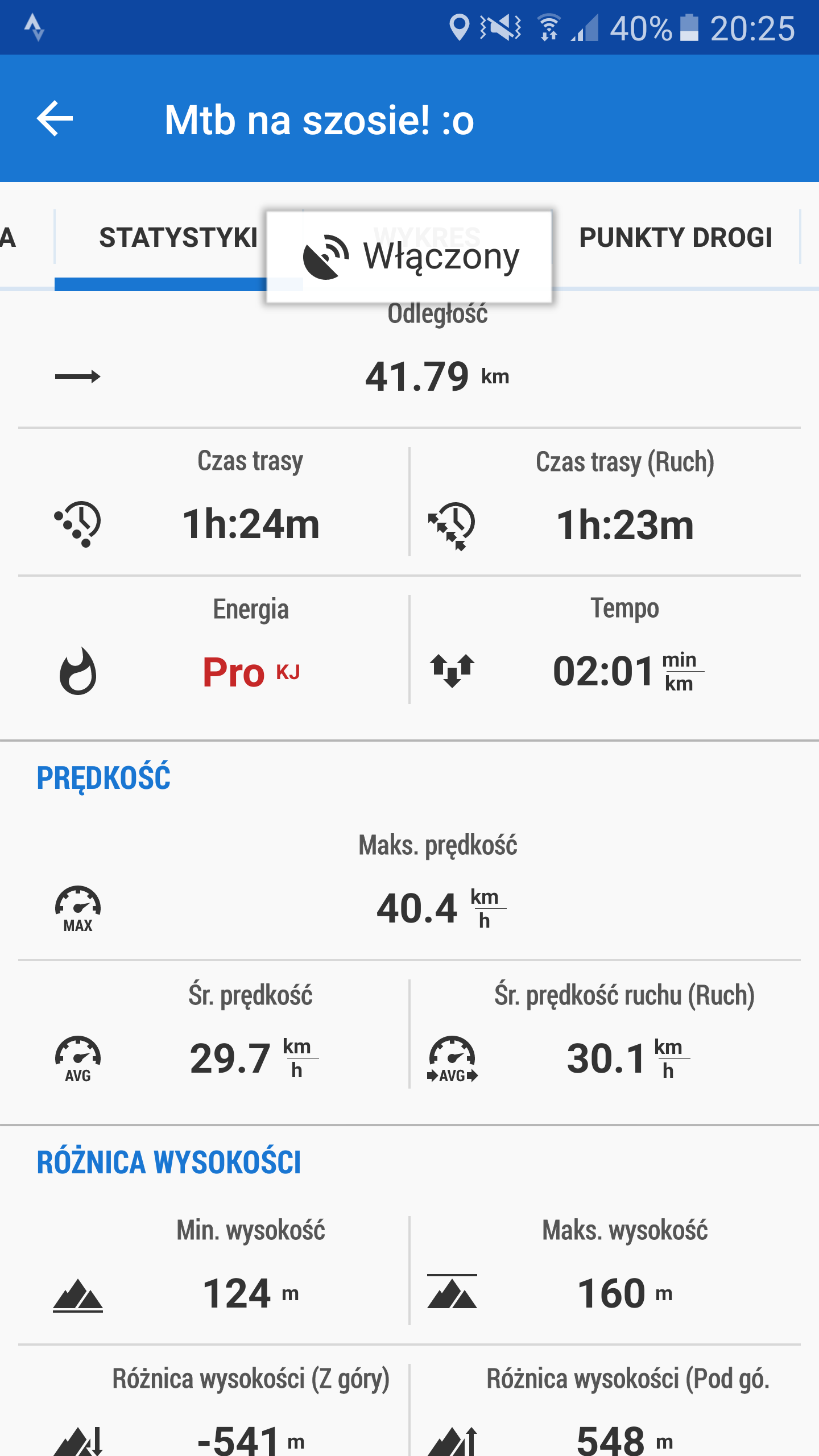Select the Statystyki tab

point(178,238)
